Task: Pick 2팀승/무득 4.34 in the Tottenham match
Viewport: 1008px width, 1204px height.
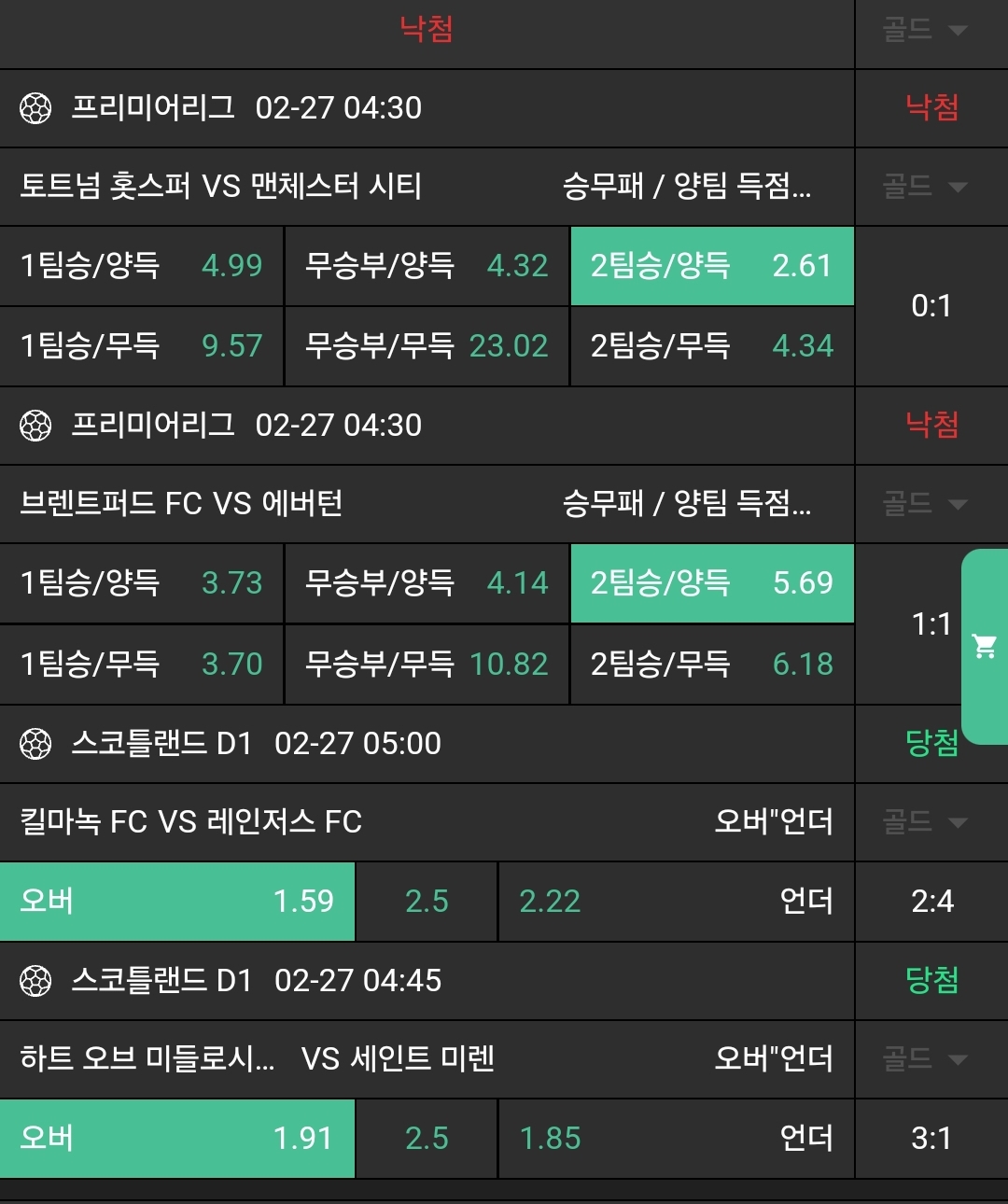Action: click(x=711, y=346)
